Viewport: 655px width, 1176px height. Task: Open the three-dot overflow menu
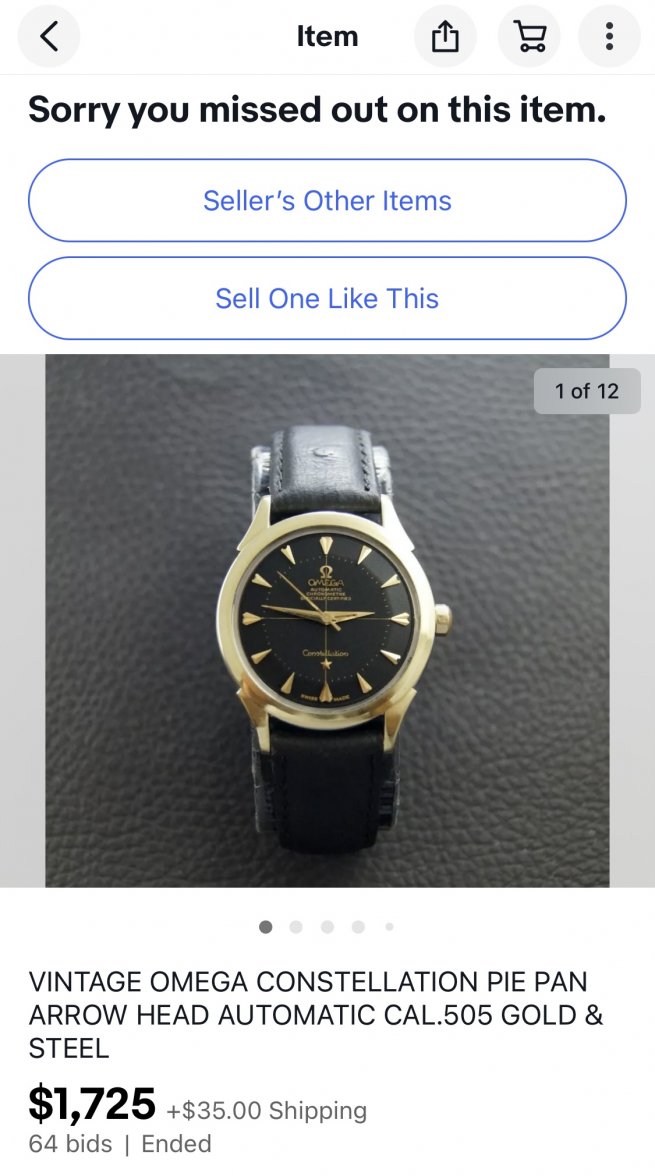(x=609, y=37)
